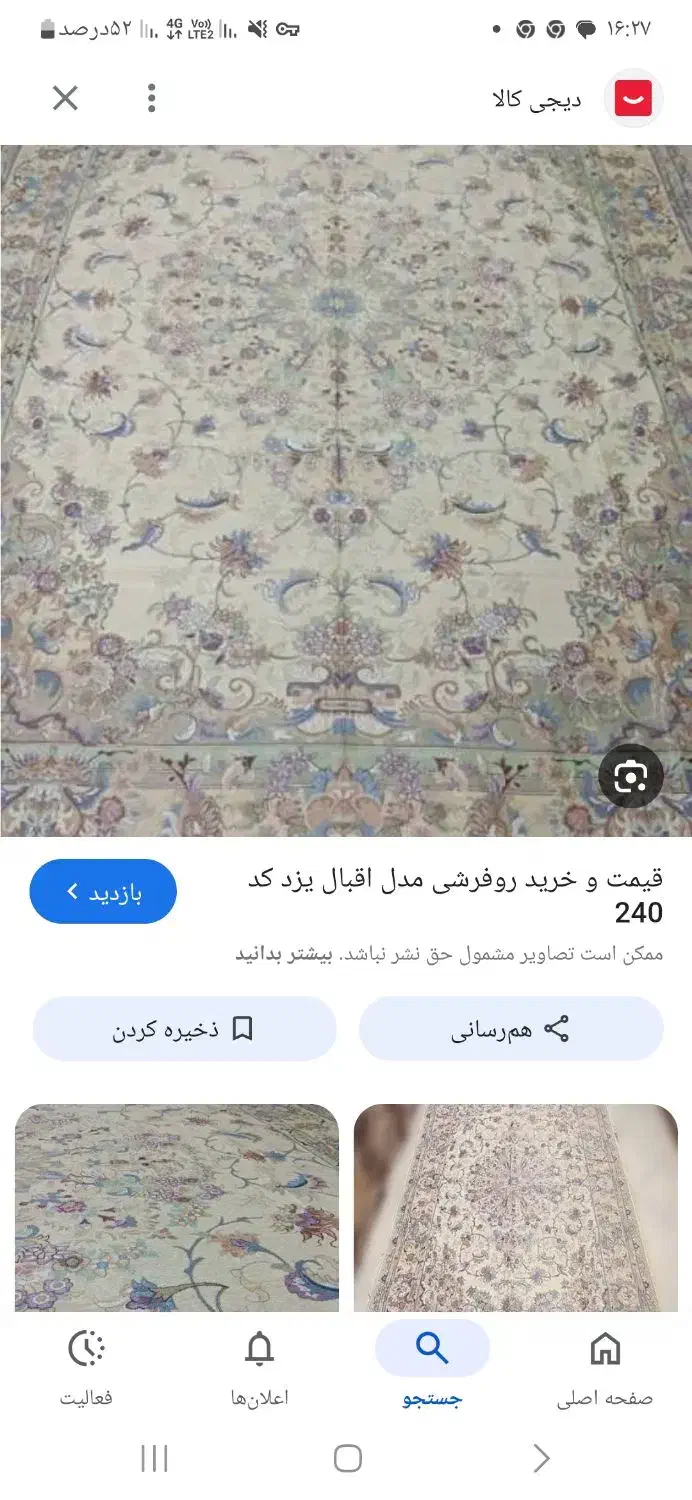The height and width of the screenshot is (1500, 692).
Task: Open the system recent apps button
Action: (x=154, y=1458)
